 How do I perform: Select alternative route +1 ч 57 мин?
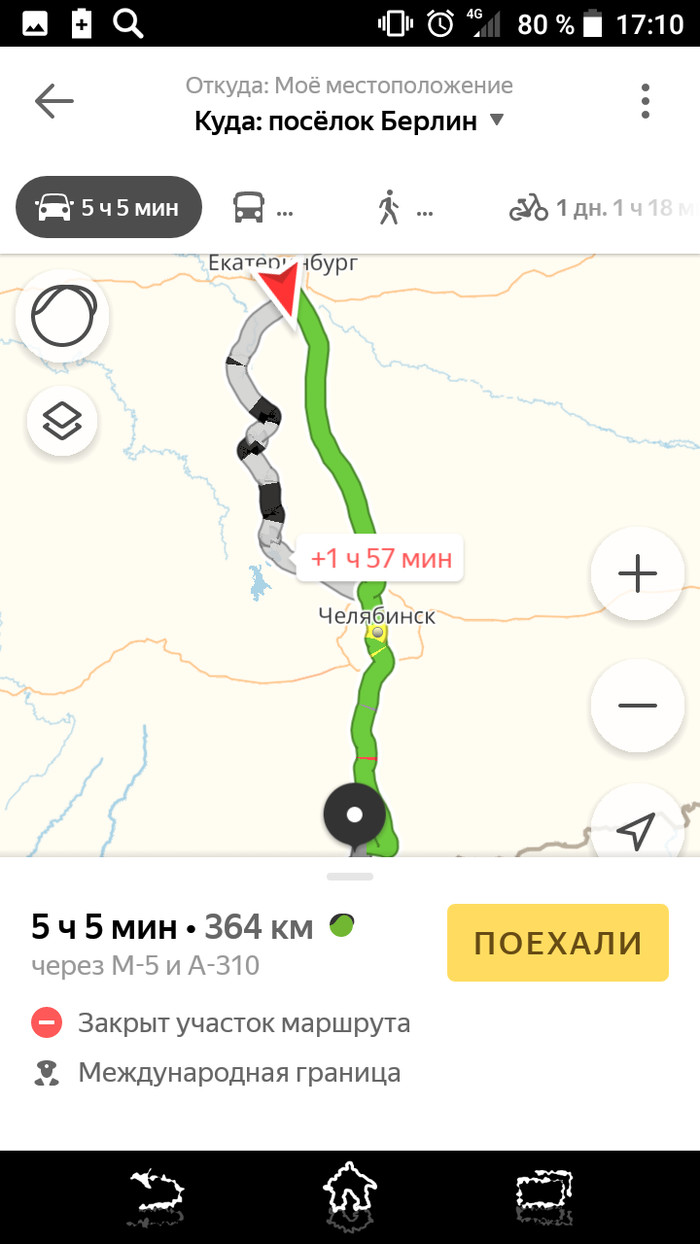(381, 558)
